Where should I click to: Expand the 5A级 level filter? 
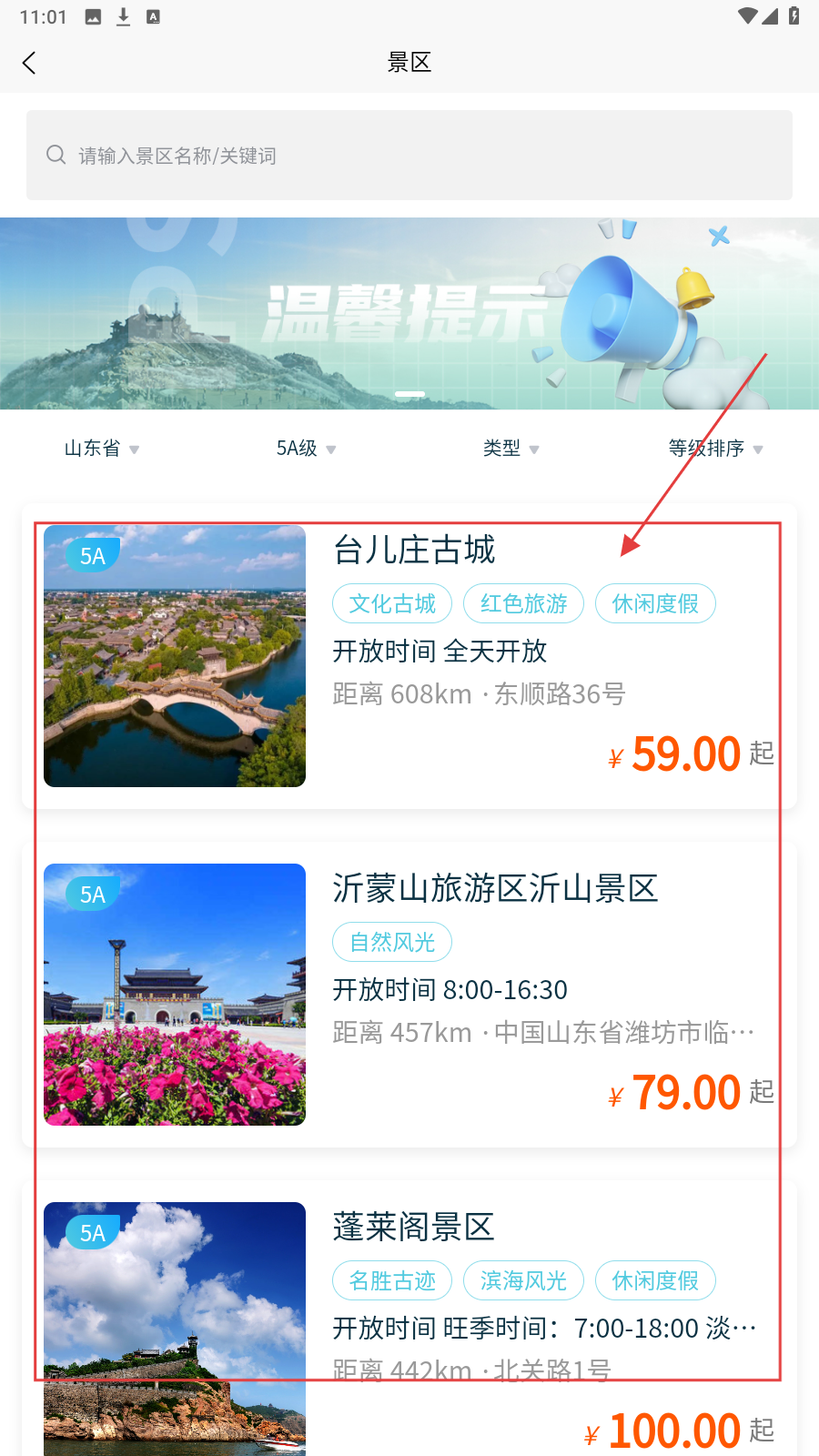pyautogui.click(x=306, y=449)
